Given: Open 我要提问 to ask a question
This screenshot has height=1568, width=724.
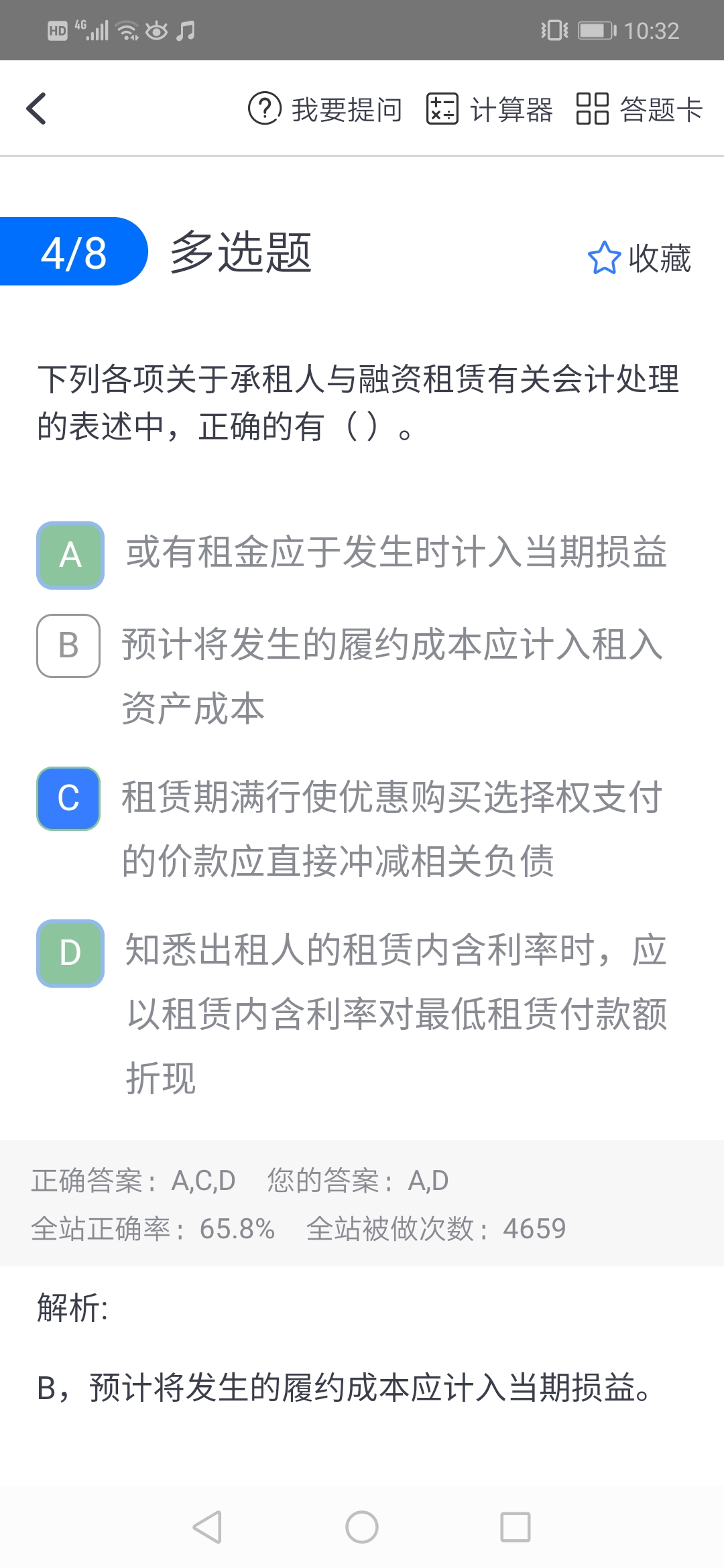Looking at the screenshot, I should tap(325, 109).
